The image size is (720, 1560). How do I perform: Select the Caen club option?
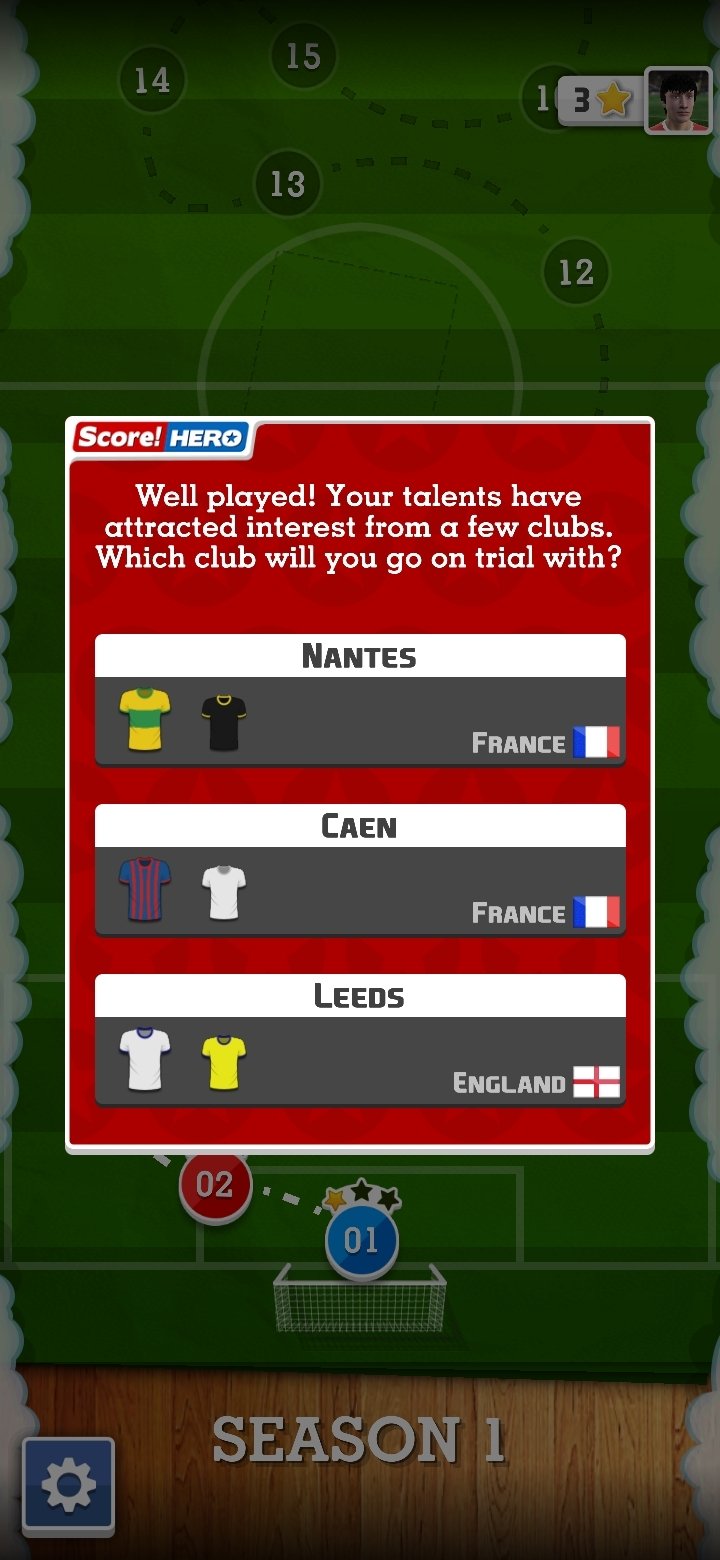click(x=360, y=870)
